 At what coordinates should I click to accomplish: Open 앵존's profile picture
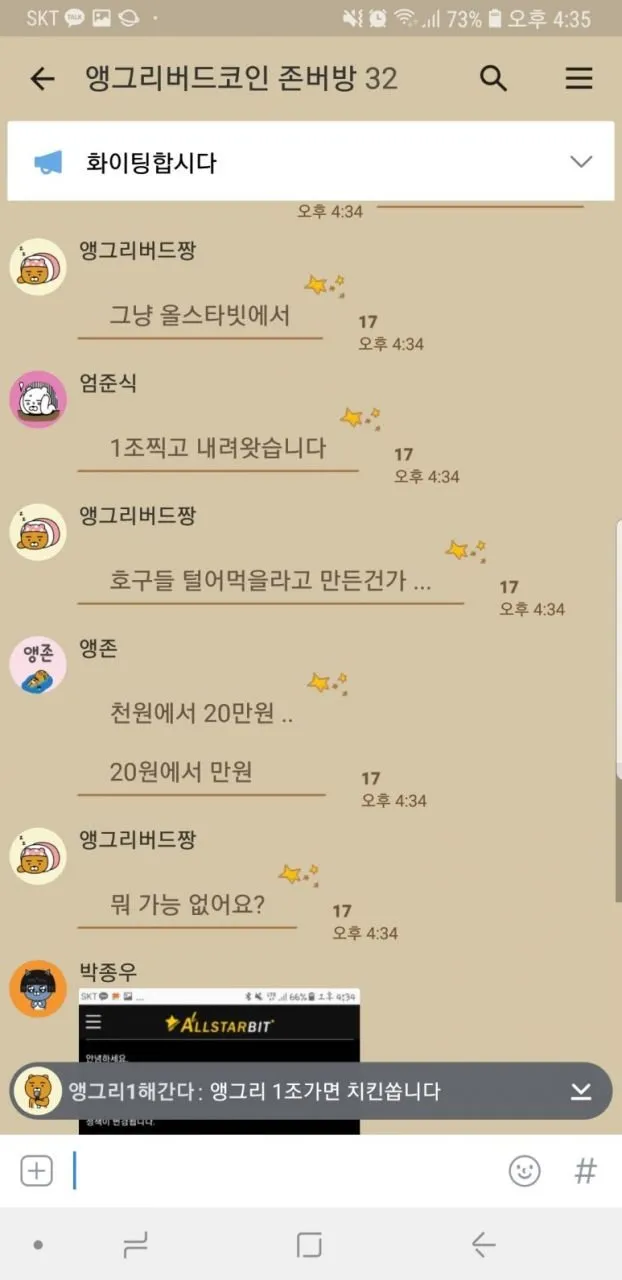38,665
